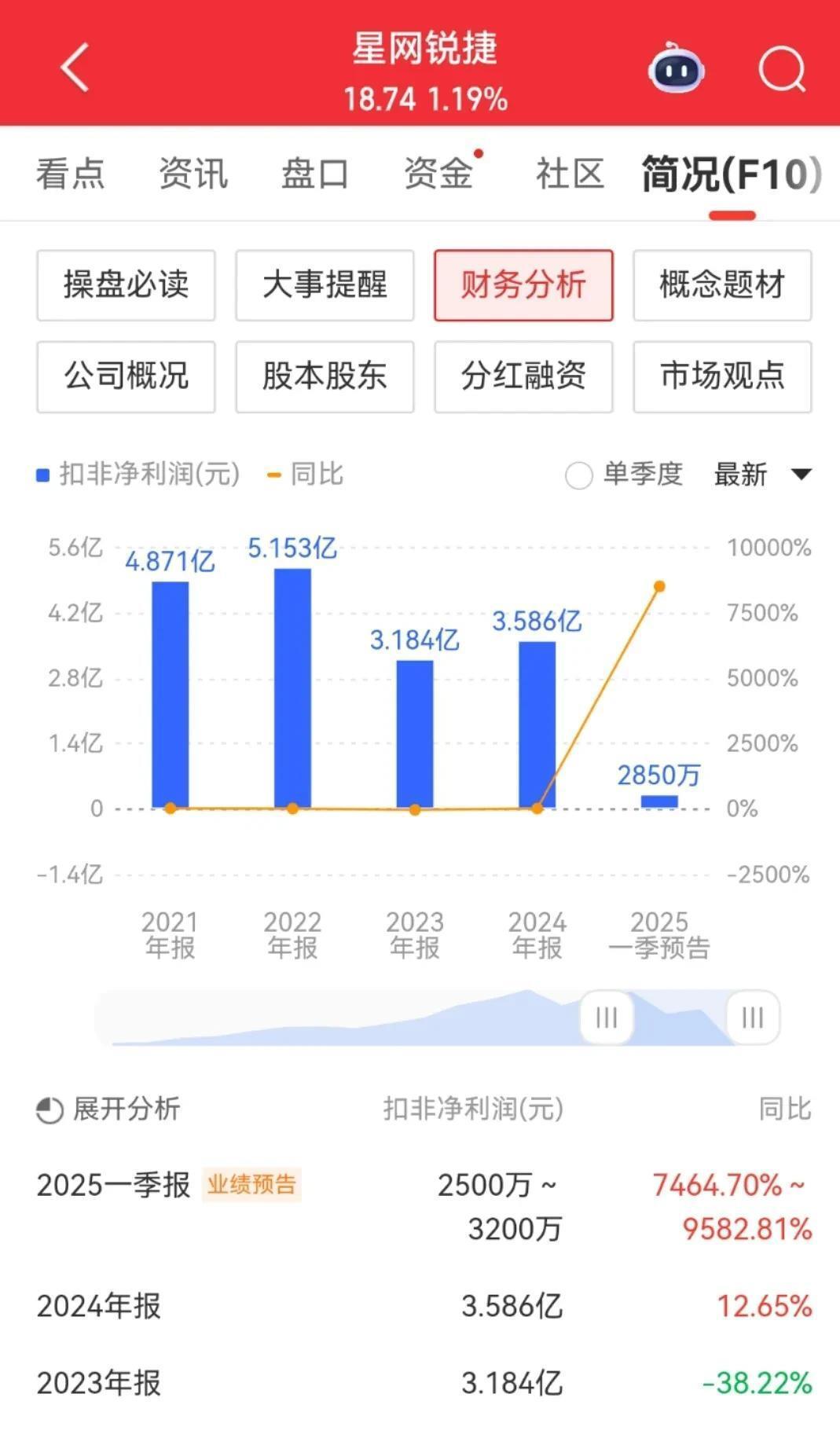This screenshot has width=840, height=1434.
Task: Switch to the 盘口 tab
Action: pyautogui.click(x=315, y=174)
